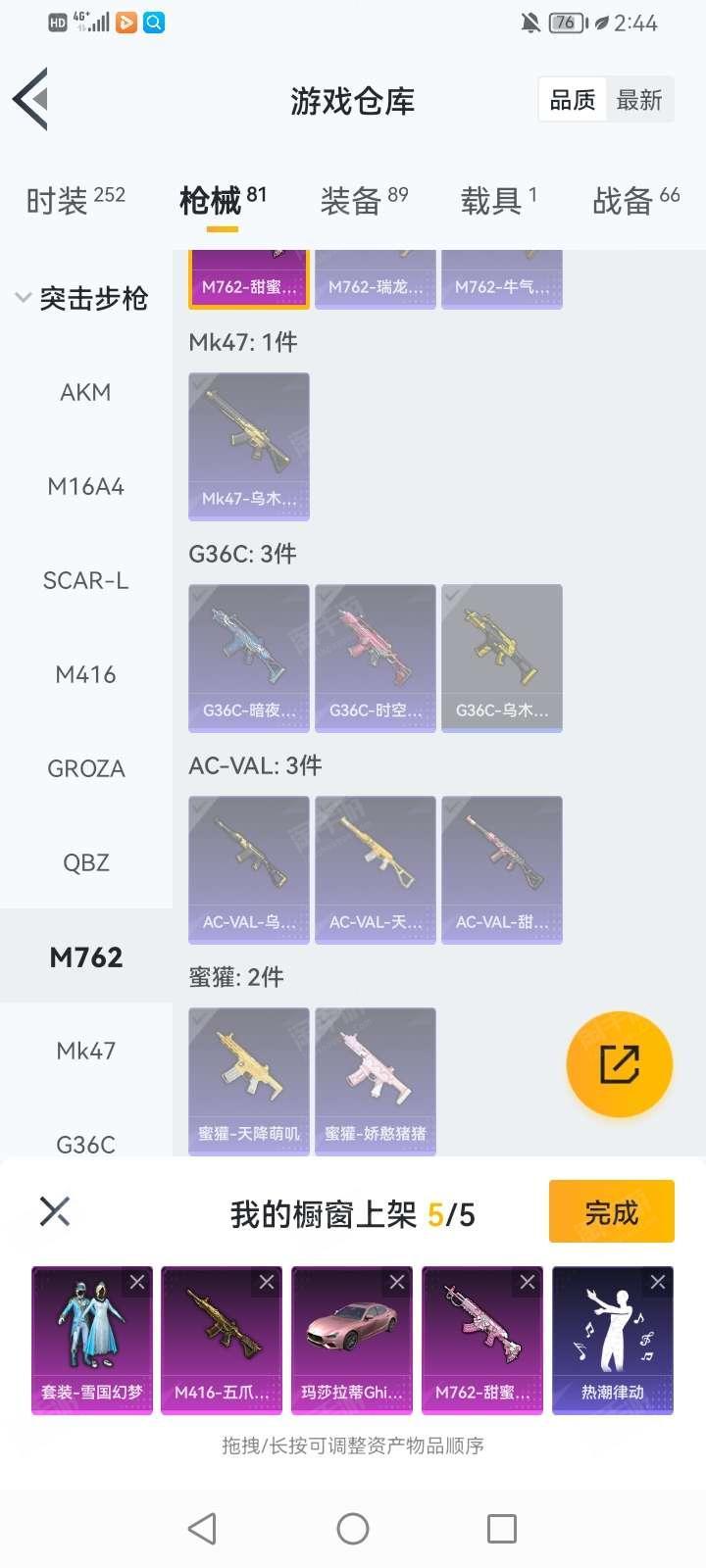
Task: Sort warehouse by 最新
Action: click(639, 100)
